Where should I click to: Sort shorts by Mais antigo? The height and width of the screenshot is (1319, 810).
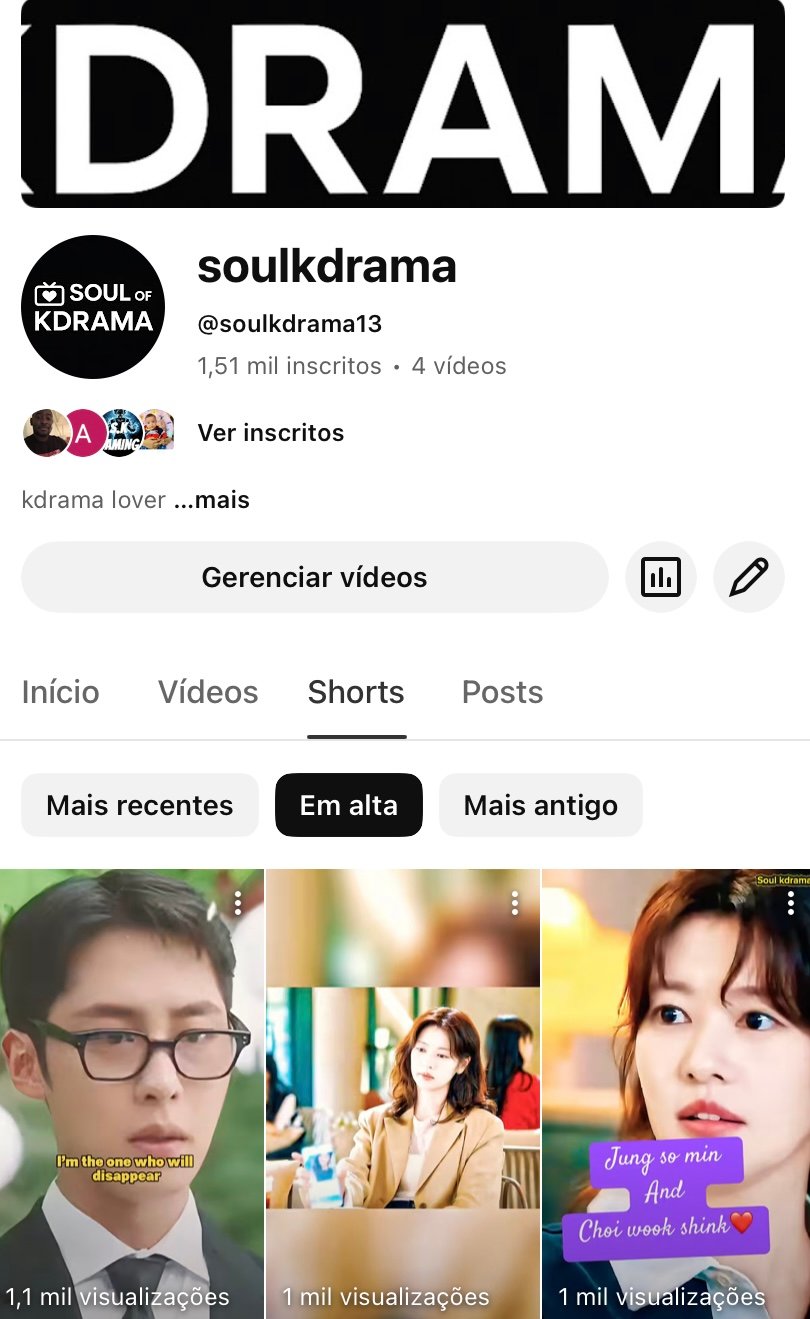541,805
